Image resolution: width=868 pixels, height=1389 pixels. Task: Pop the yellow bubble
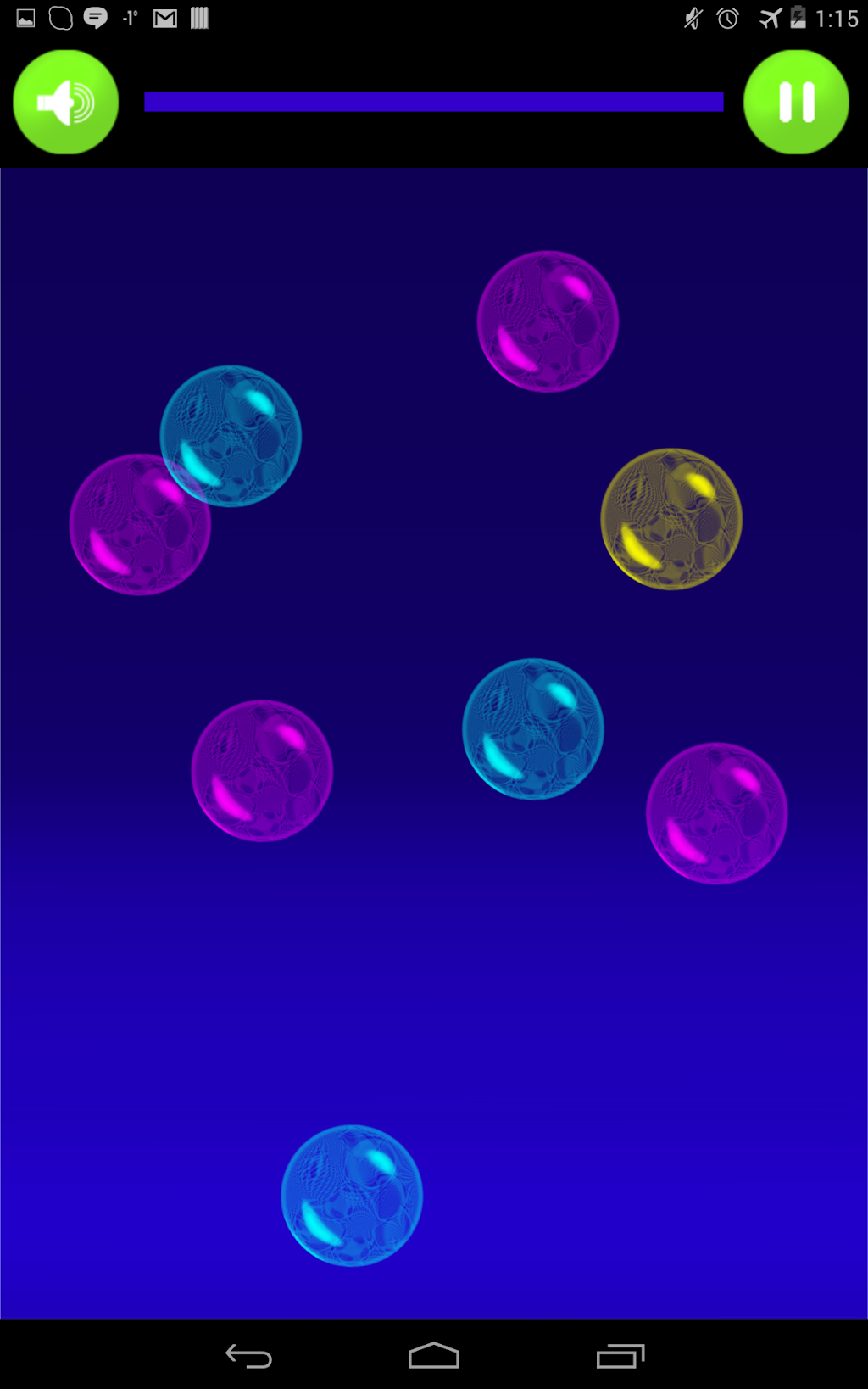click(671, 519)
